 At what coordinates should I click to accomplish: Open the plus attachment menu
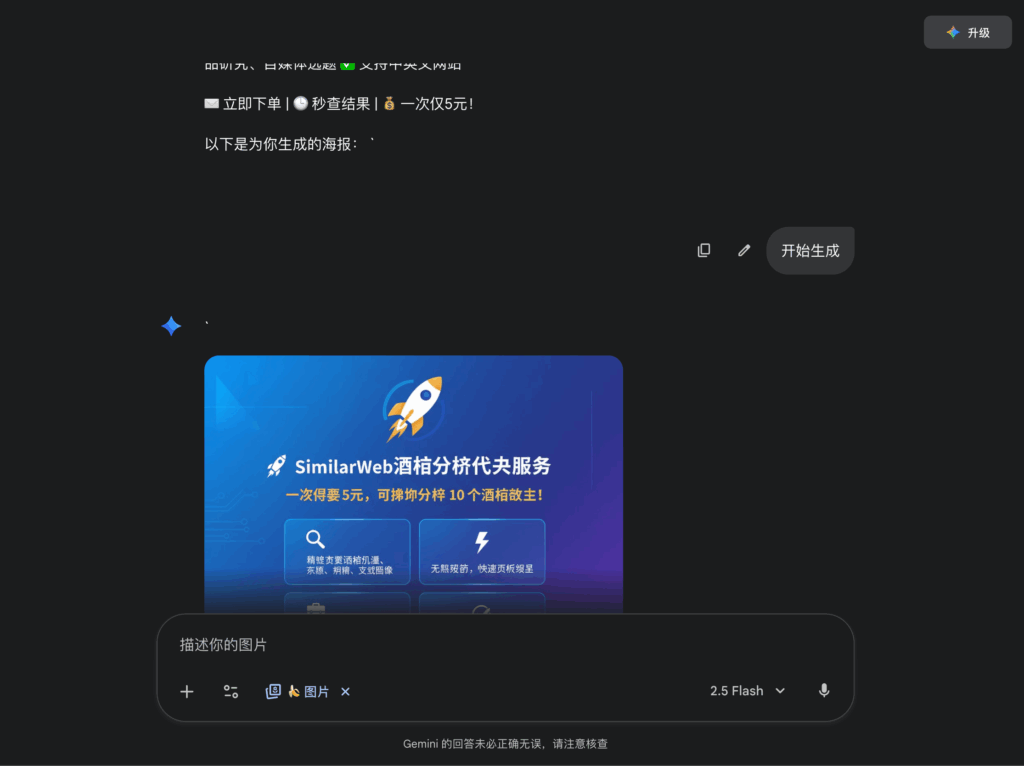[x=187, y=691]
